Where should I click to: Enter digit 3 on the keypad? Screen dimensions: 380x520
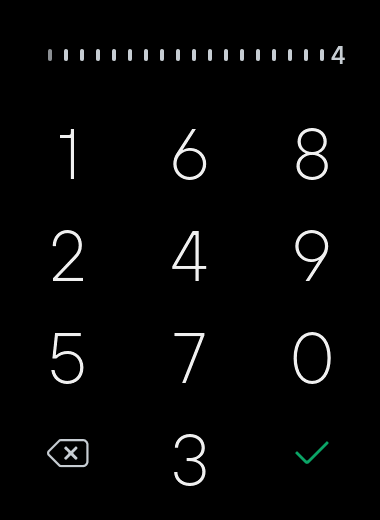[x=190, y=460]
